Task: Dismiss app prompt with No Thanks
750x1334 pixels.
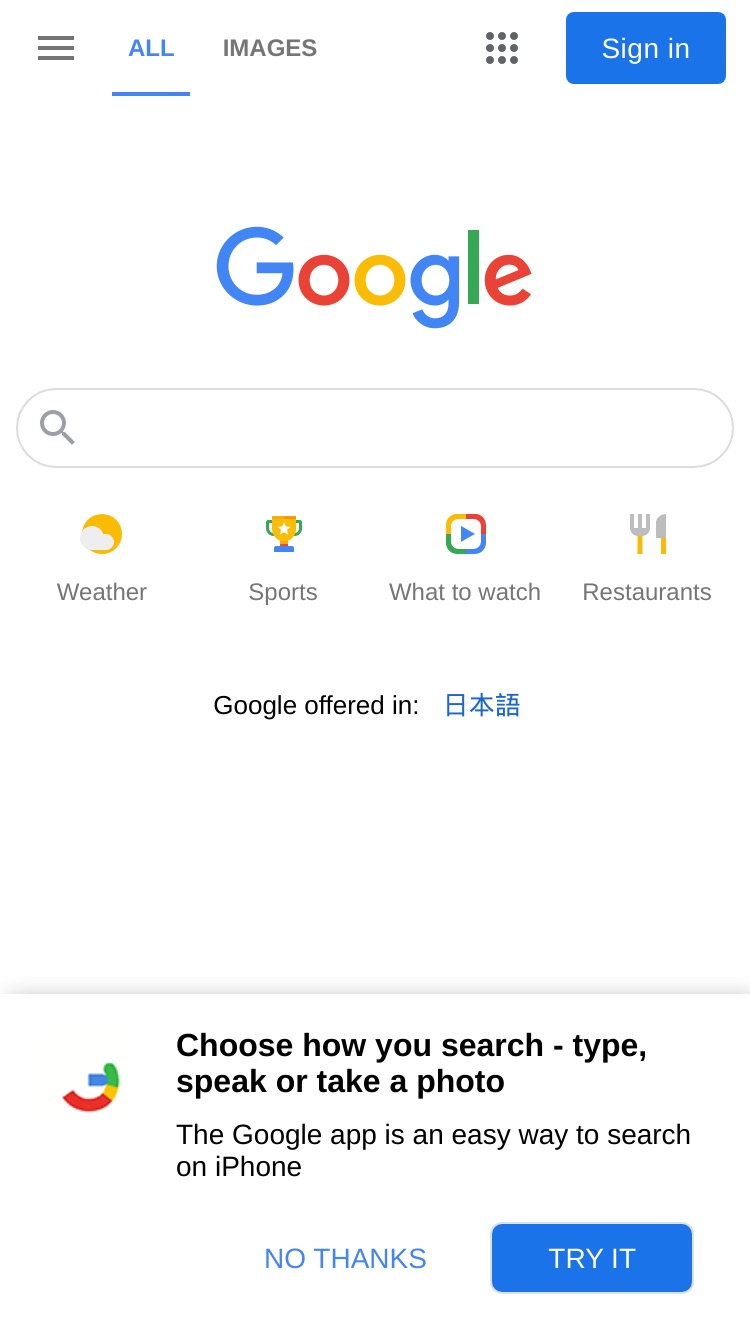Action: click(x=345, y=1258)
